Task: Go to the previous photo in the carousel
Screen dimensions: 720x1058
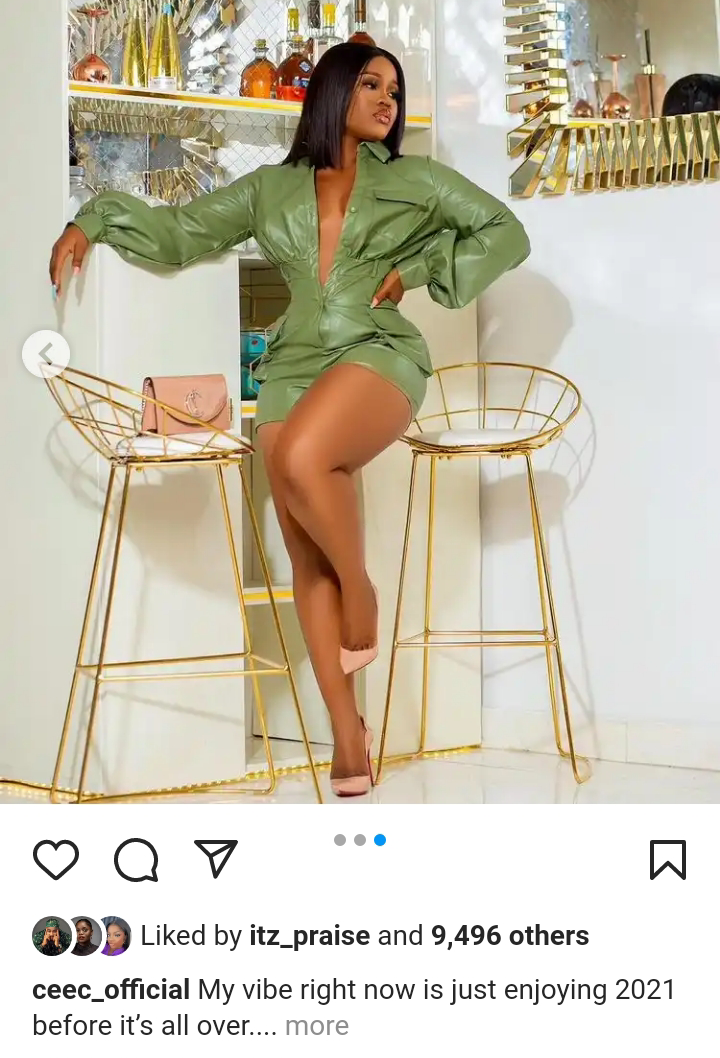Action: tap(46, 353)
